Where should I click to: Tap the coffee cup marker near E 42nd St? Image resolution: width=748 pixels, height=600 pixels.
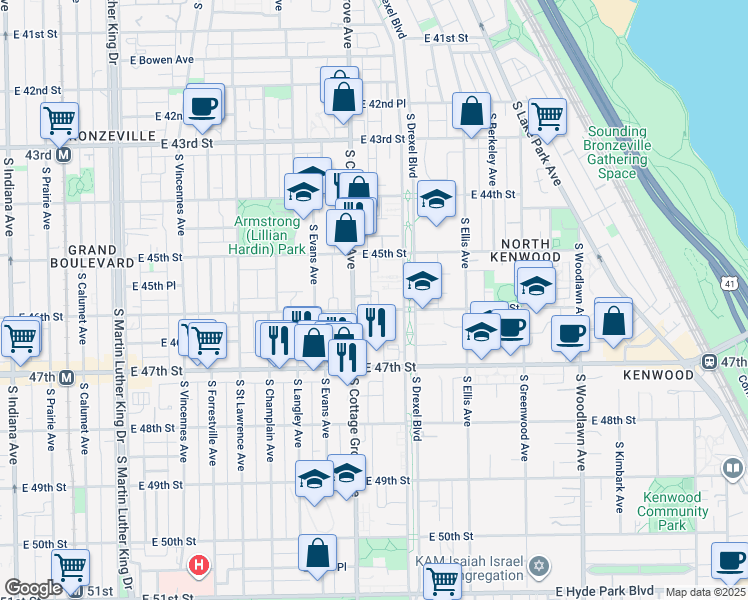(203, 107)
